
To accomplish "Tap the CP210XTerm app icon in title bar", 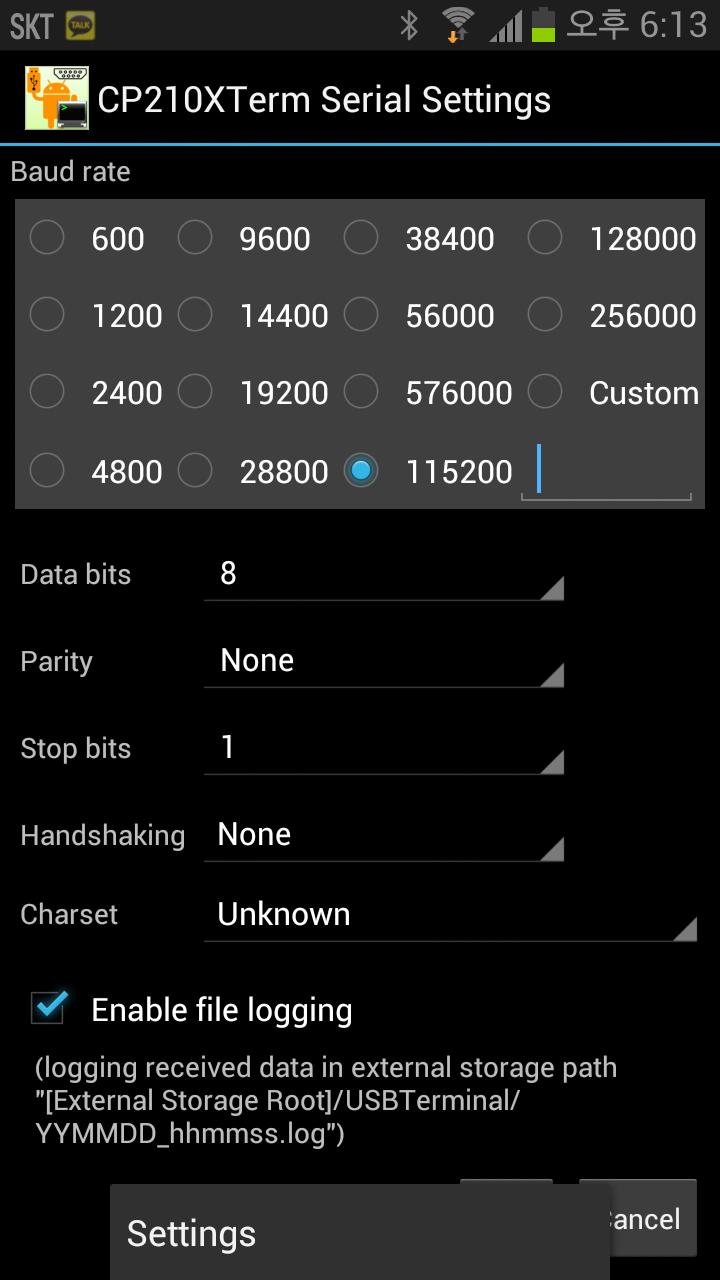I will pyautogui.click(x=55, y=97).
